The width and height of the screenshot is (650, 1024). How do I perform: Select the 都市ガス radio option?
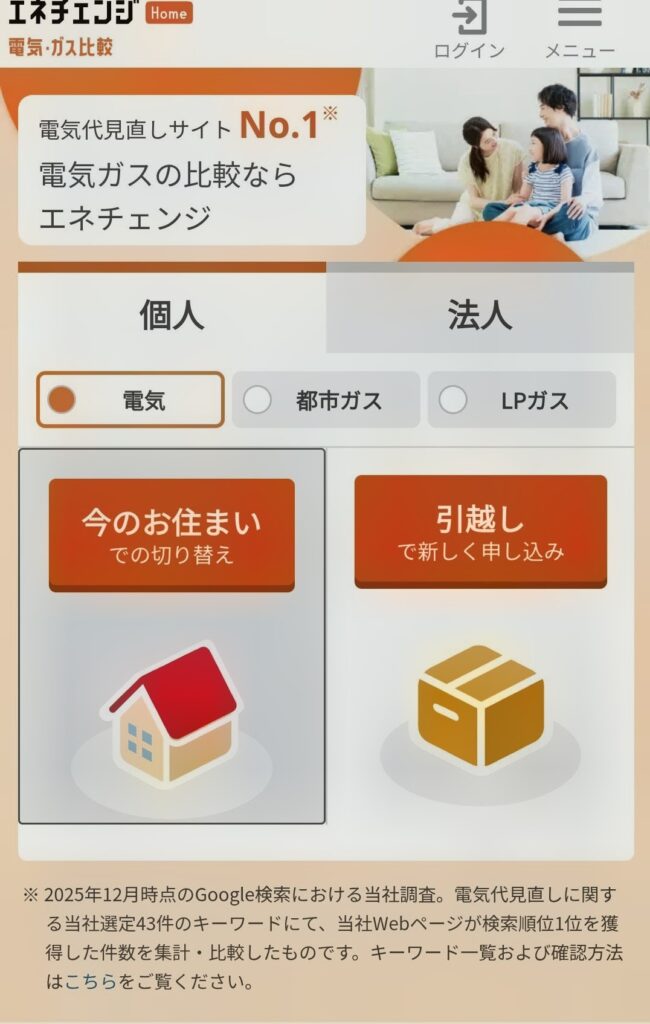[326, 400]
